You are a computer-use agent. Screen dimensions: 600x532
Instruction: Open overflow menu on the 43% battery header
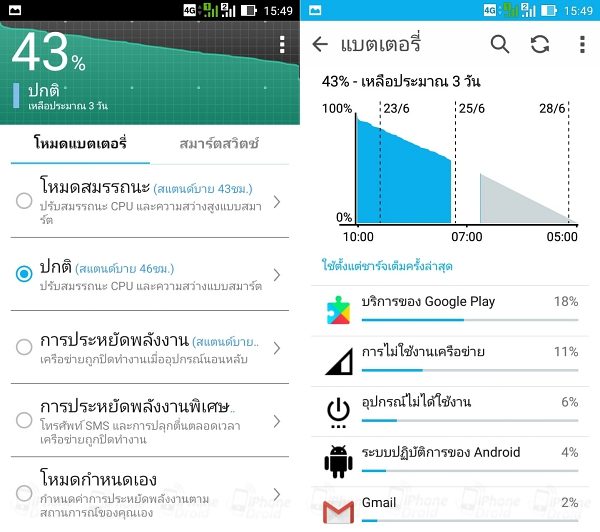point(283,45)
